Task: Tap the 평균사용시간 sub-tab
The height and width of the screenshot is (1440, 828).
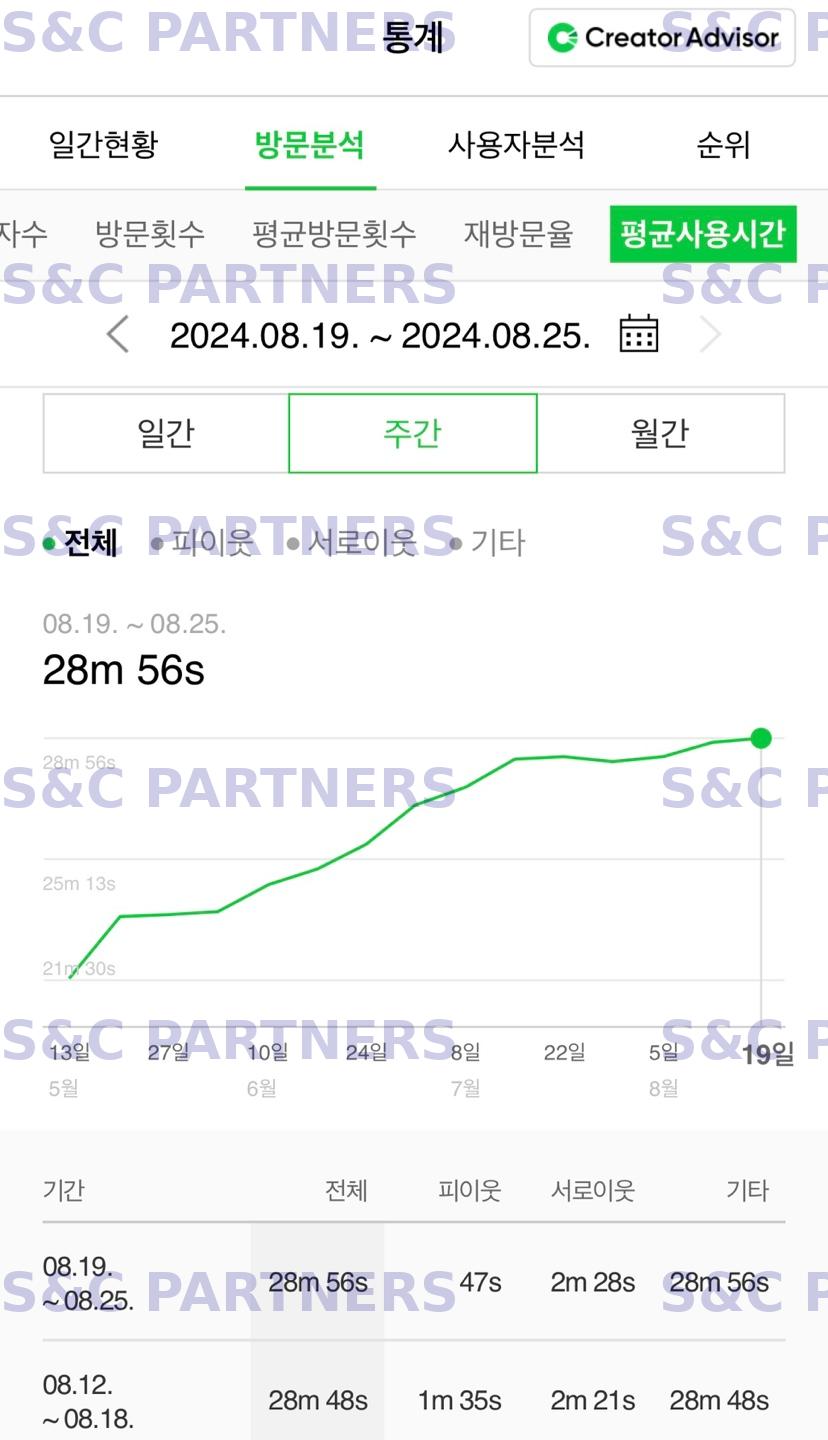Action: point(703,234)
